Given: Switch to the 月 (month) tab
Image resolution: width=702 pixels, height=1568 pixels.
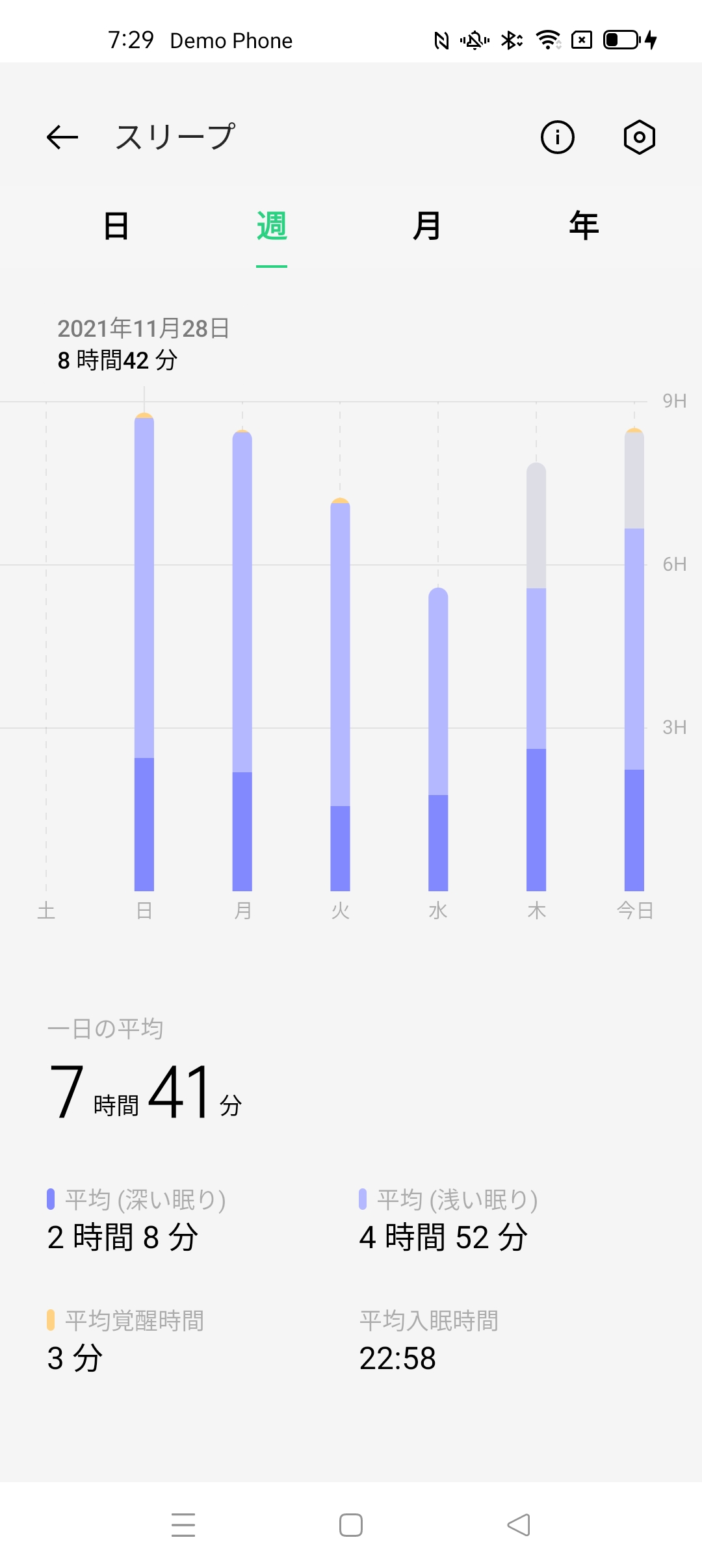Looking at the screenshot, I should pos(427,226).
